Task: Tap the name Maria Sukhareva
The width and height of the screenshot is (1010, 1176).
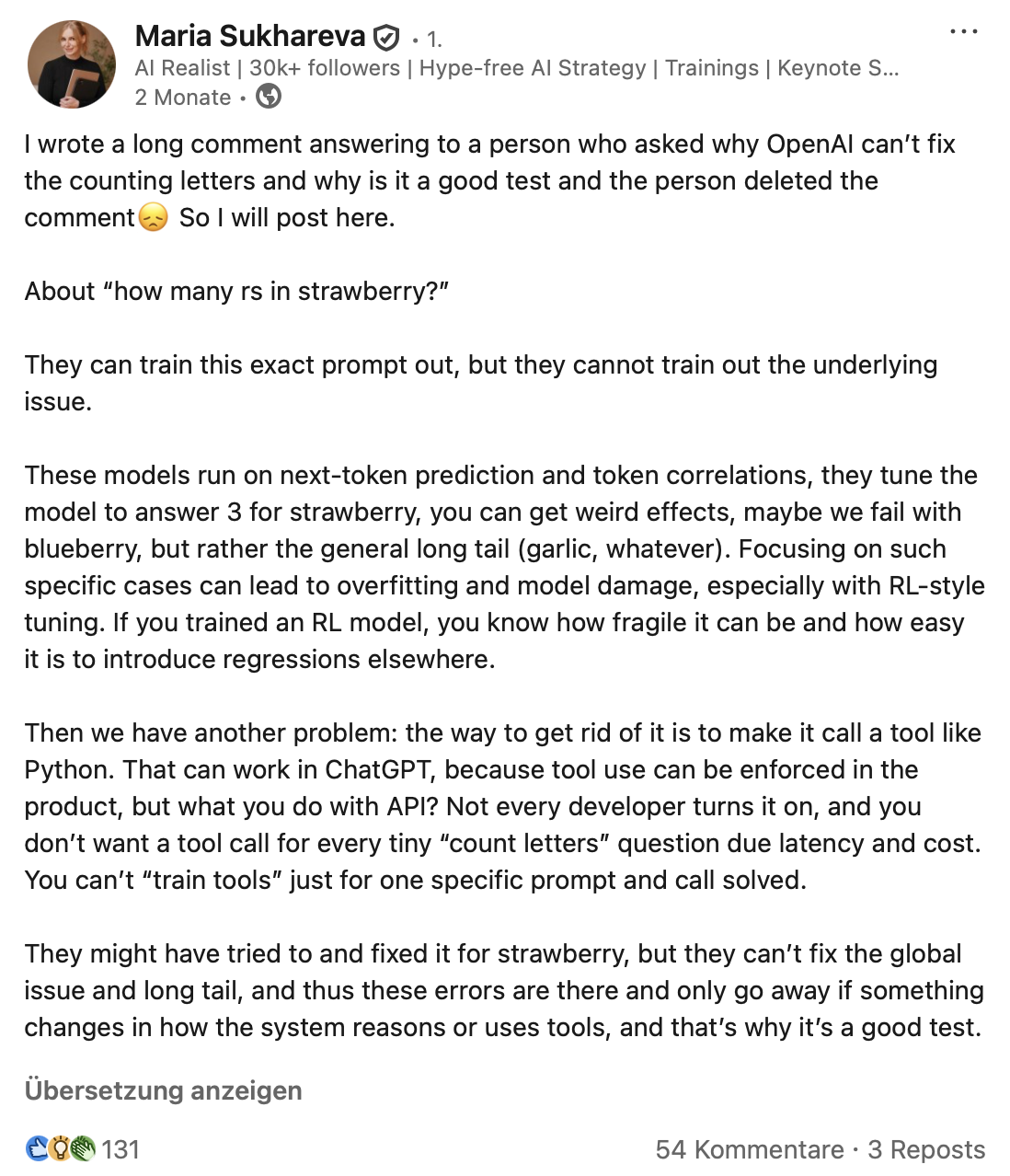Action: coord(250,36)
